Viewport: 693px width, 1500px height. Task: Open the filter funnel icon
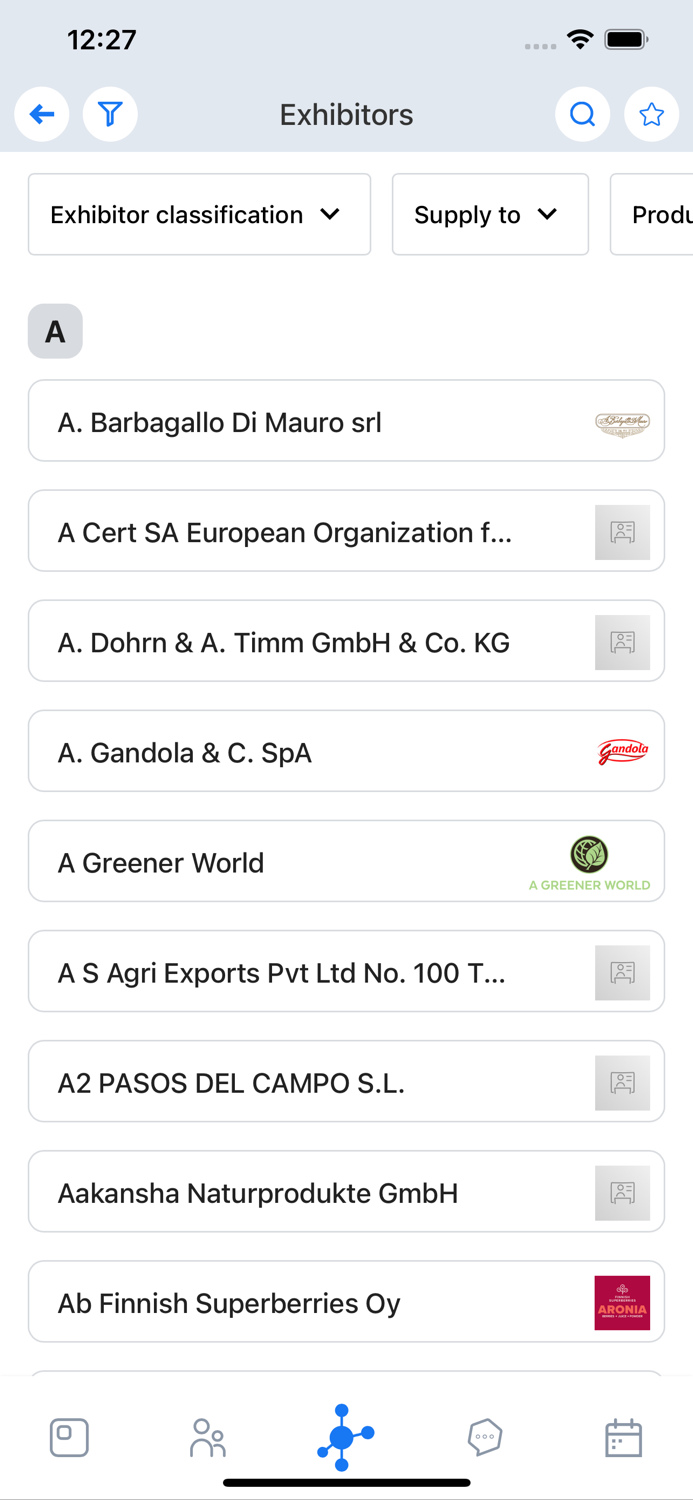point(110,114)
